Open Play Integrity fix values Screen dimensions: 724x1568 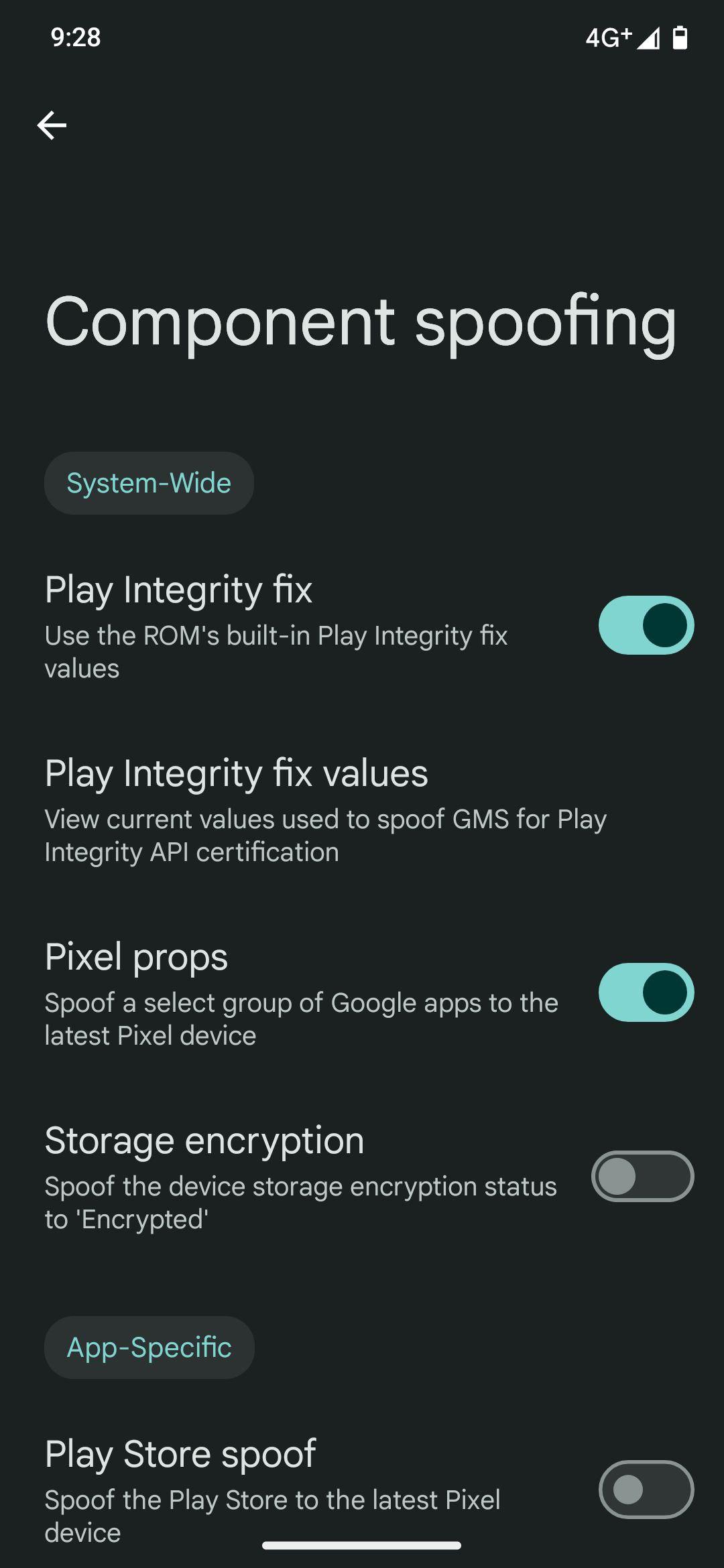tap(362, 810)
